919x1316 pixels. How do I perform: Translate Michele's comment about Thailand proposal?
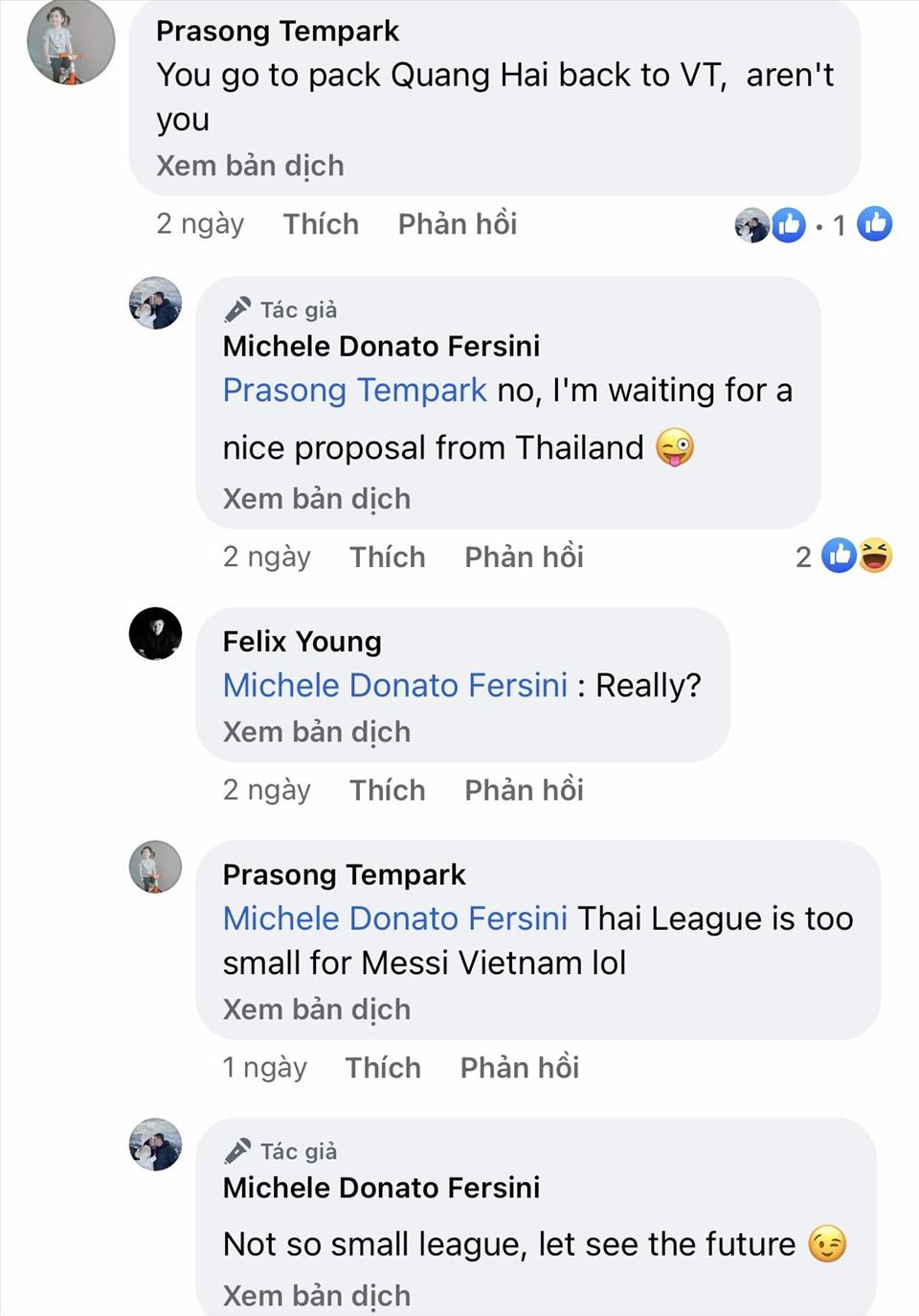pyautogui.click(x=316, y=499)
